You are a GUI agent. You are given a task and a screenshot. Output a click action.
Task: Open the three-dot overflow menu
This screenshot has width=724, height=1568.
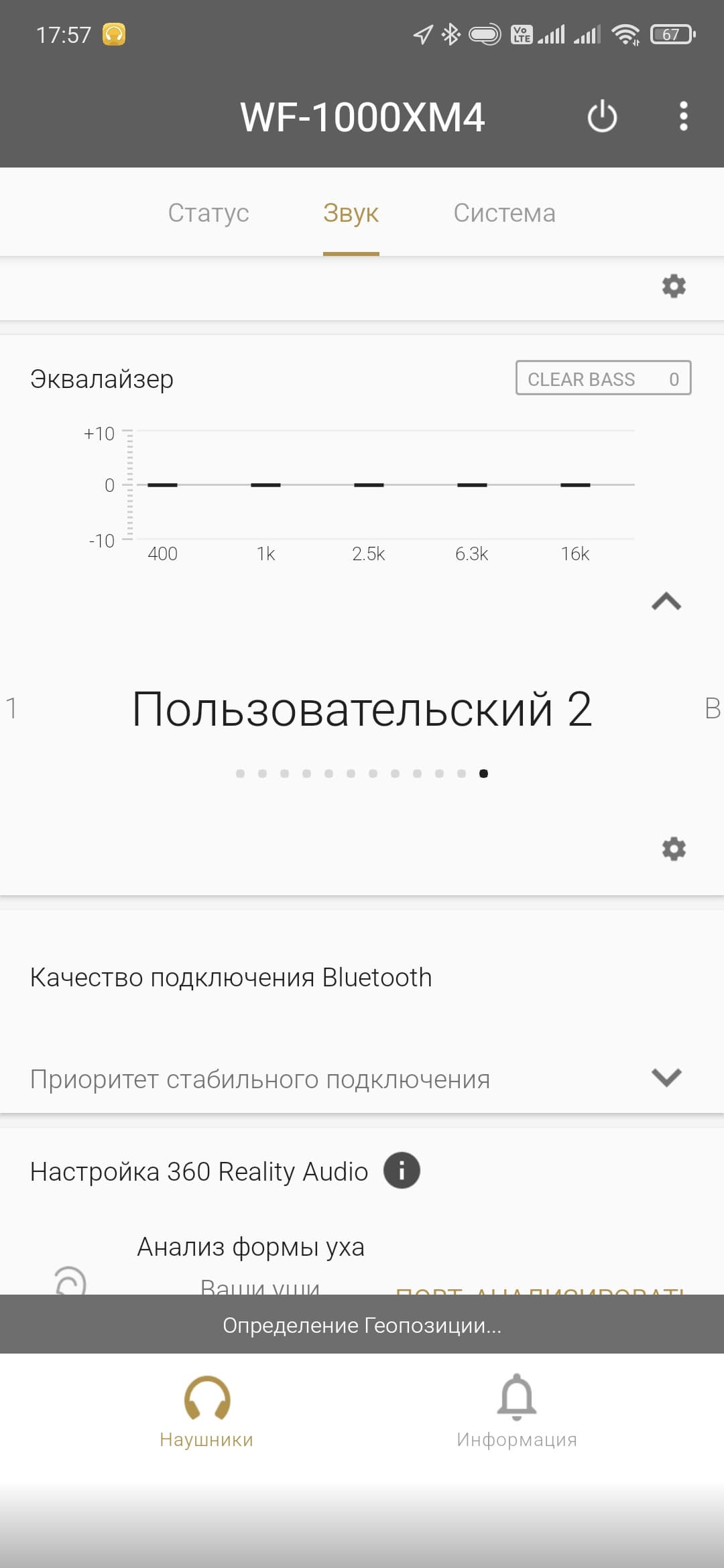coord(683,117)
